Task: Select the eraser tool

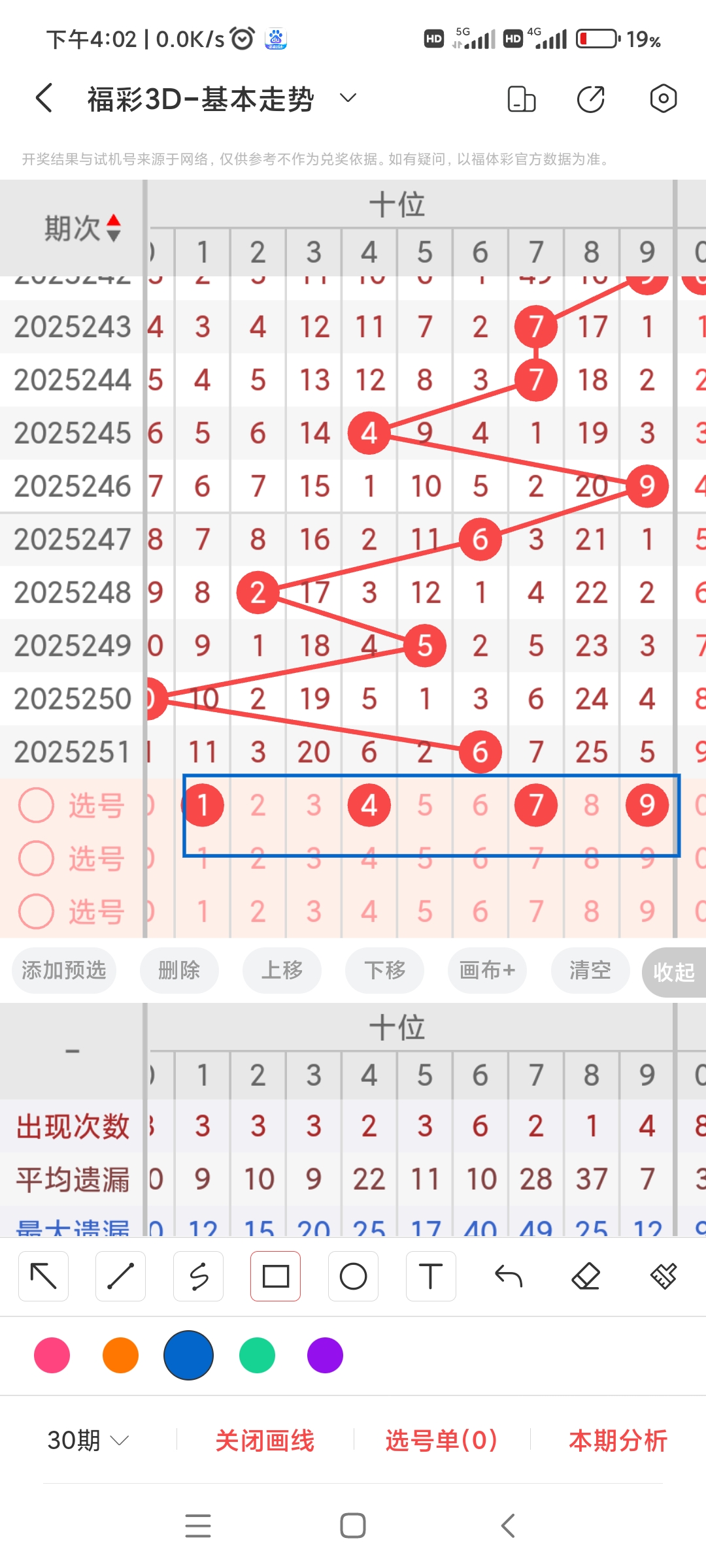Action: (586, 1275)
